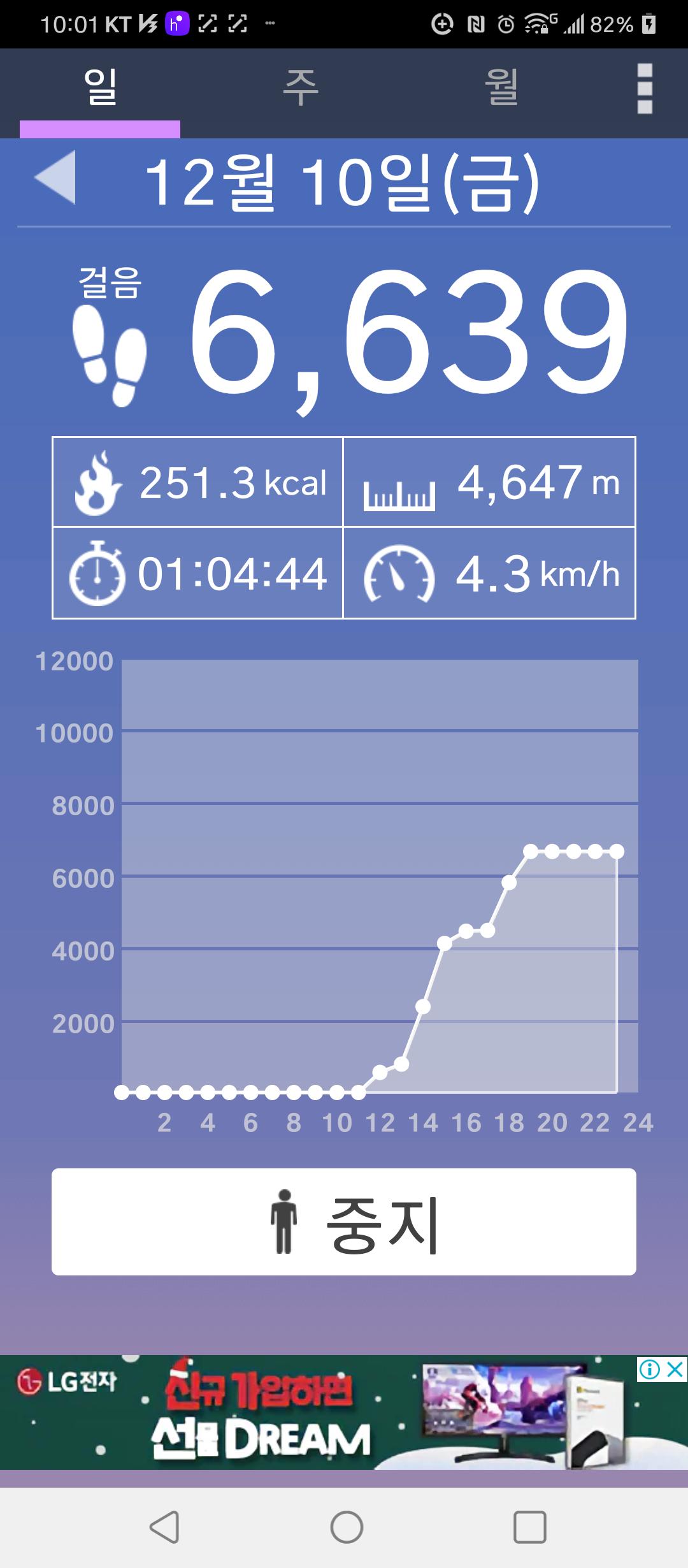Switch to the 월 (month) tab
The image size is (688, 1568).
click(x=501, y=88)
